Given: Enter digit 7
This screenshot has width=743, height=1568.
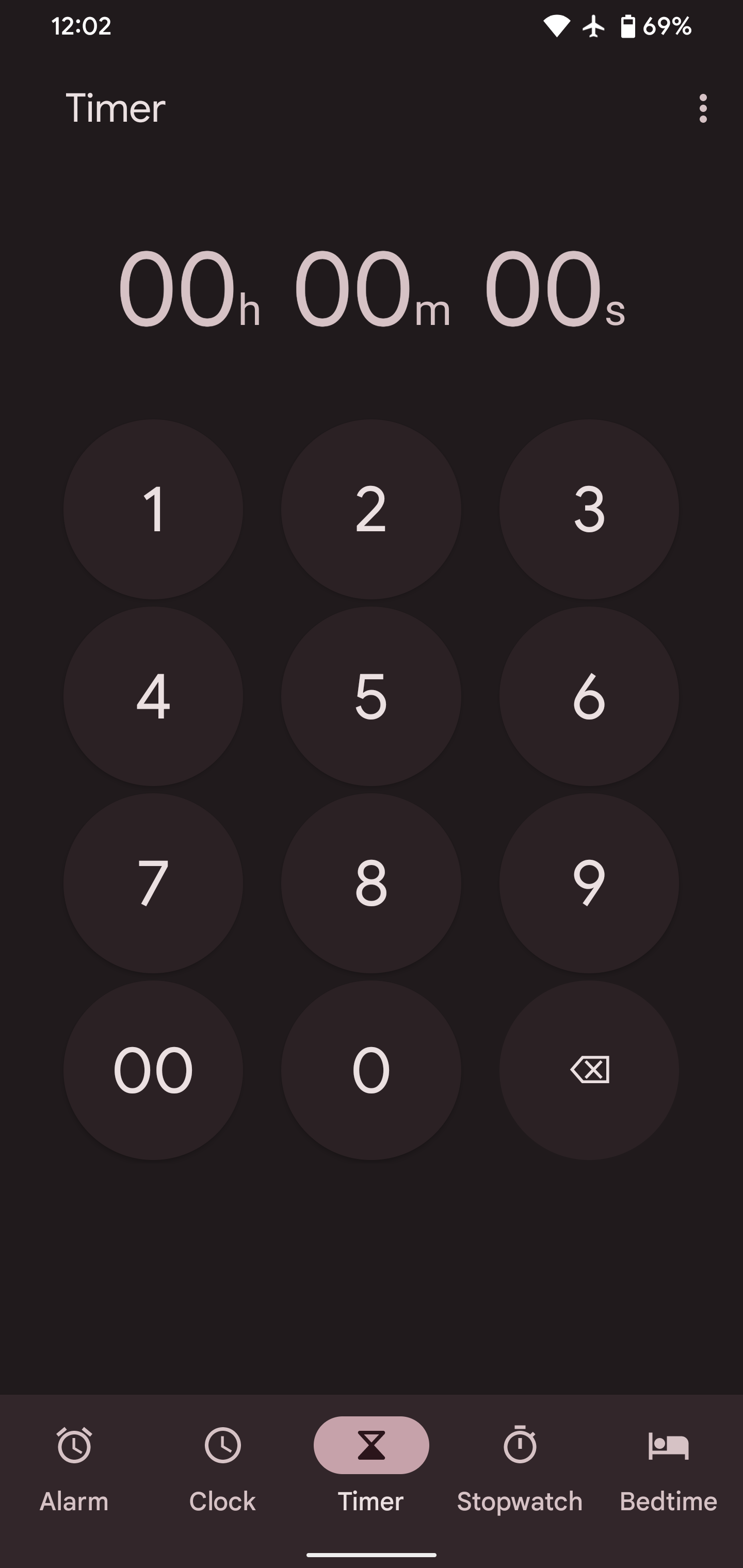Looking at the screenshot, I should tap(153, 883).
